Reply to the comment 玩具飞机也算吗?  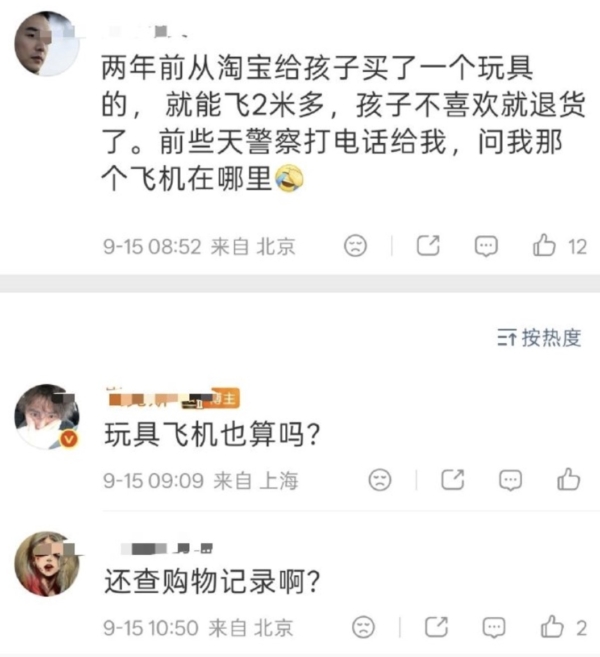click(x=510, y=480)
